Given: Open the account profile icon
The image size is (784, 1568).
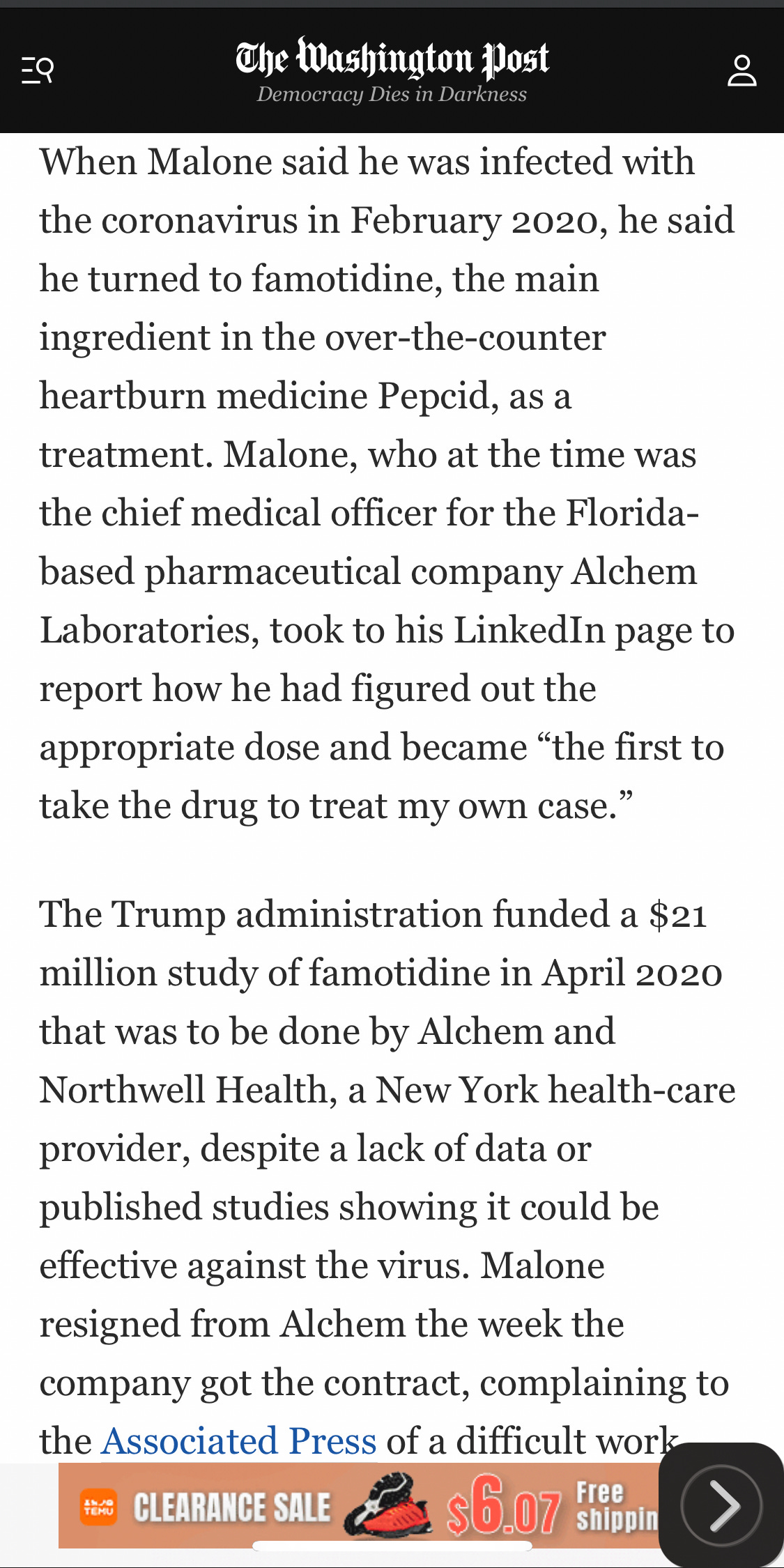Looking at the screenshot, I should tap(741, 70).
